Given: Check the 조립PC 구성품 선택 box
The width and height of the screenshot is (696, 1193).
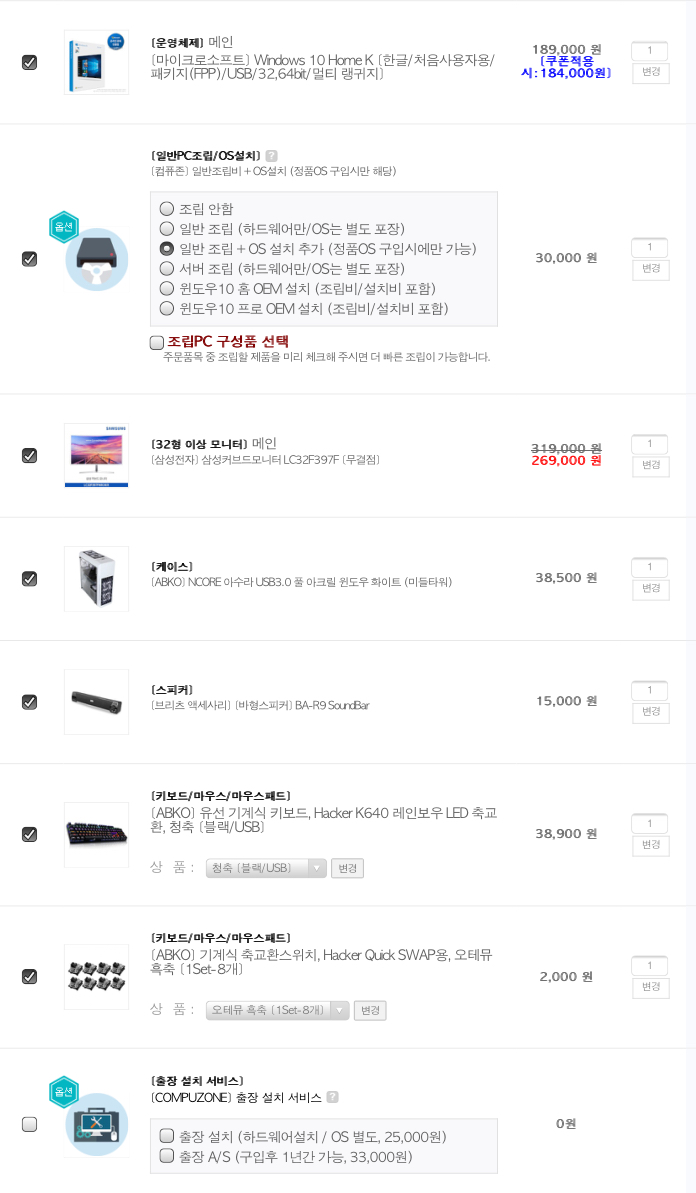Looking at the screenshot, I should [157, 342].
